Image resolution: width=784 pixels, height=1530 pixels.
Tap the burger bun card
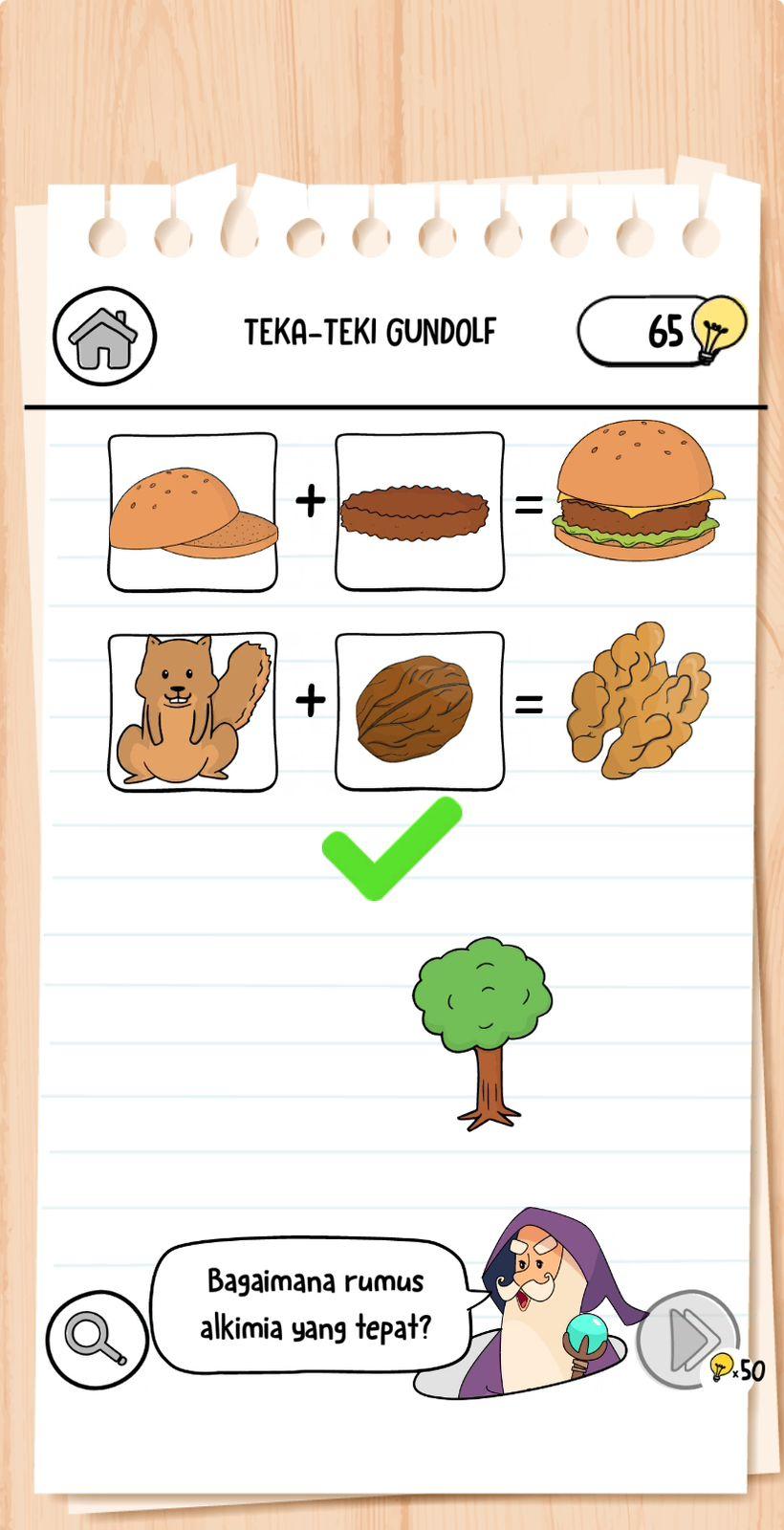(x=192, y=512)
